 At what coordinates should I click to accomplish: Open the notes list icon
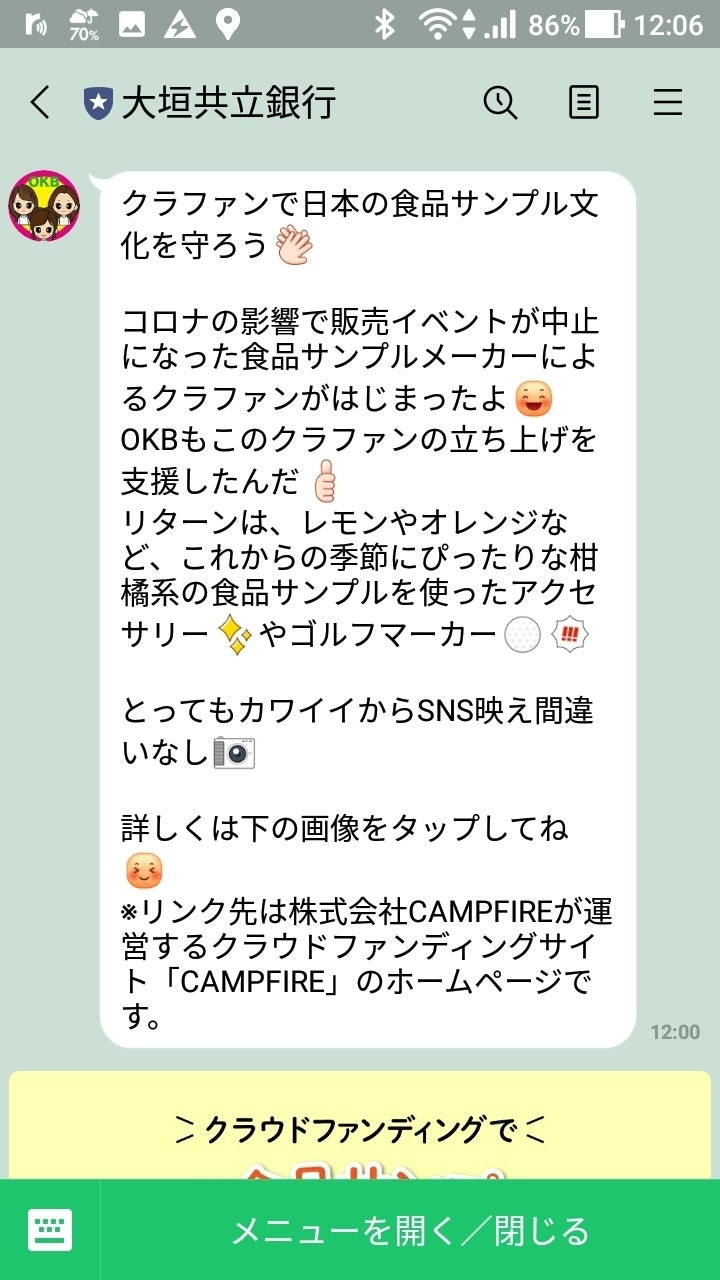pos(584,102)
